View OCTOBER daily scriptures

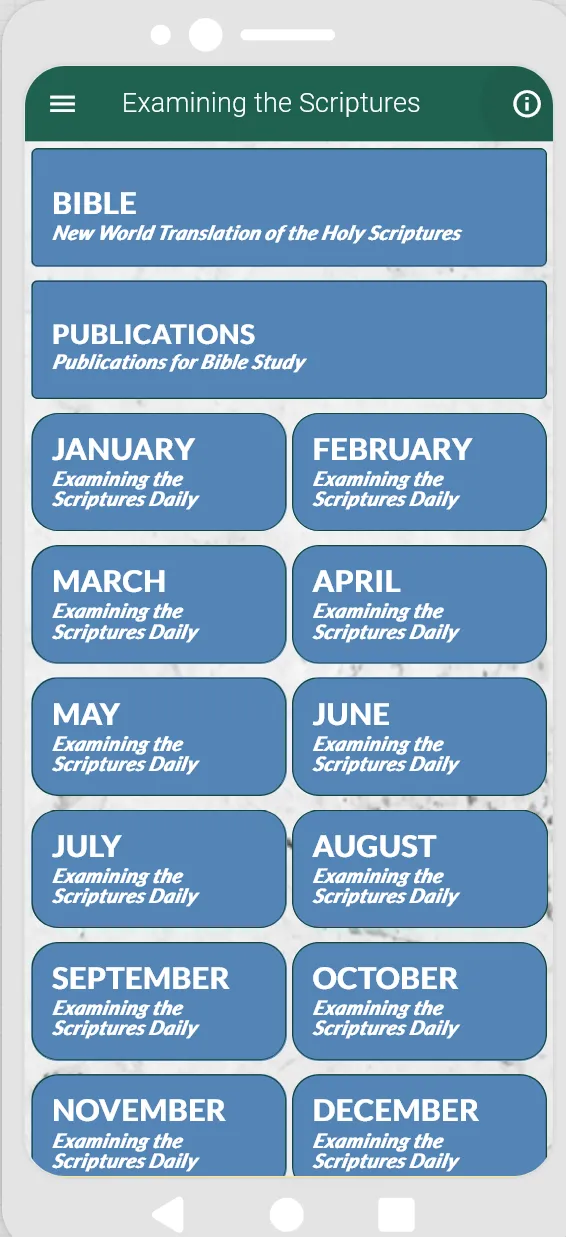click(419, 1001)
